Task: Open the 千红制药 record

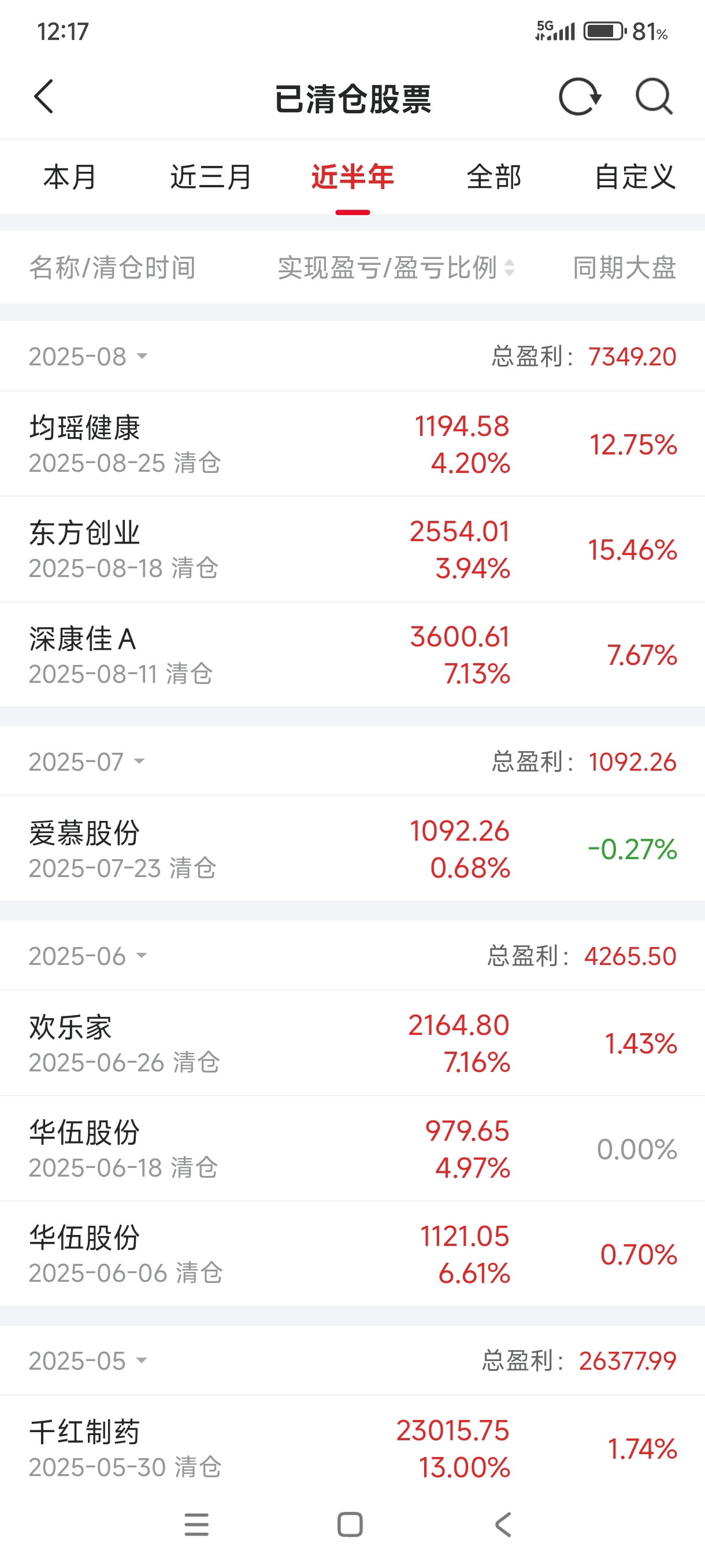Action: (352, 1448)
